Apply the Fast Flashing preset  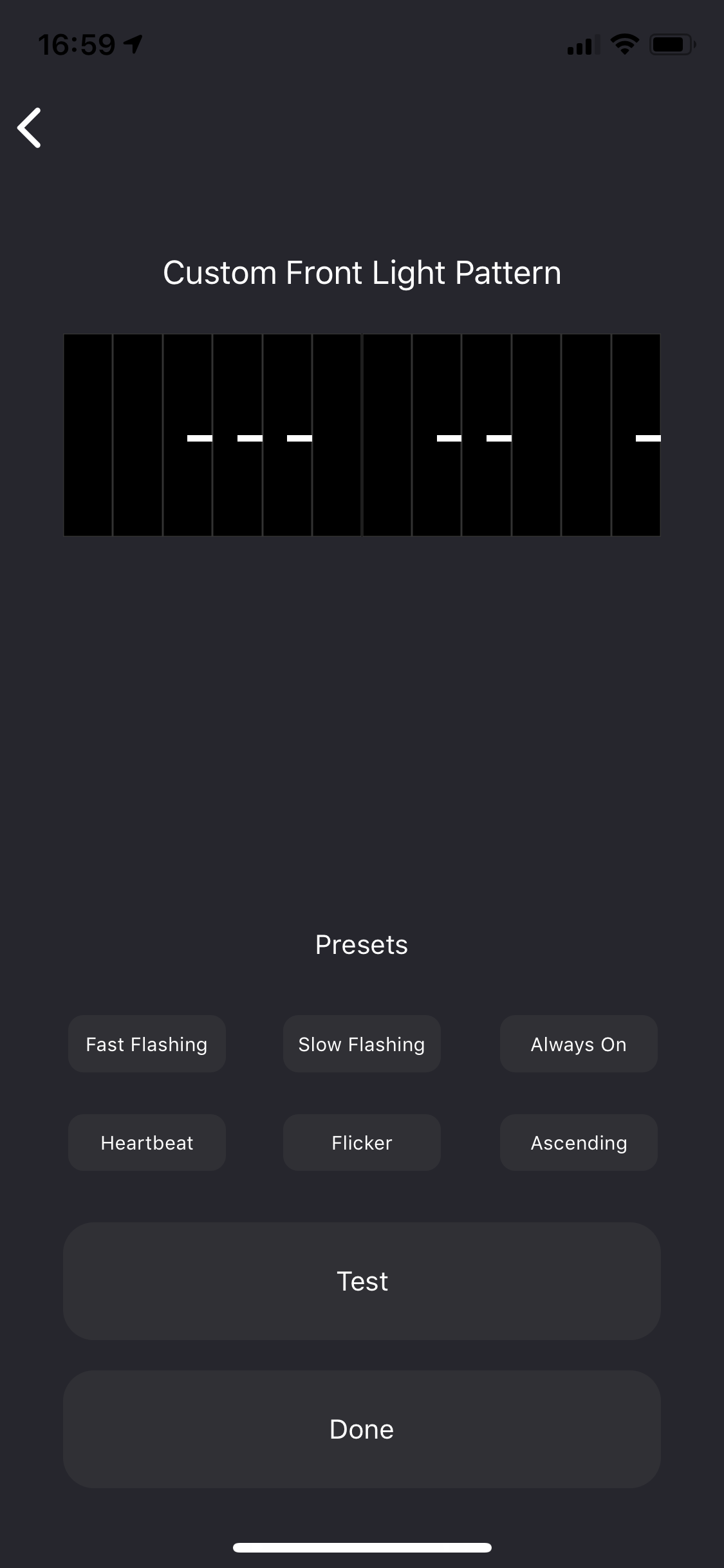(147, 1044)
